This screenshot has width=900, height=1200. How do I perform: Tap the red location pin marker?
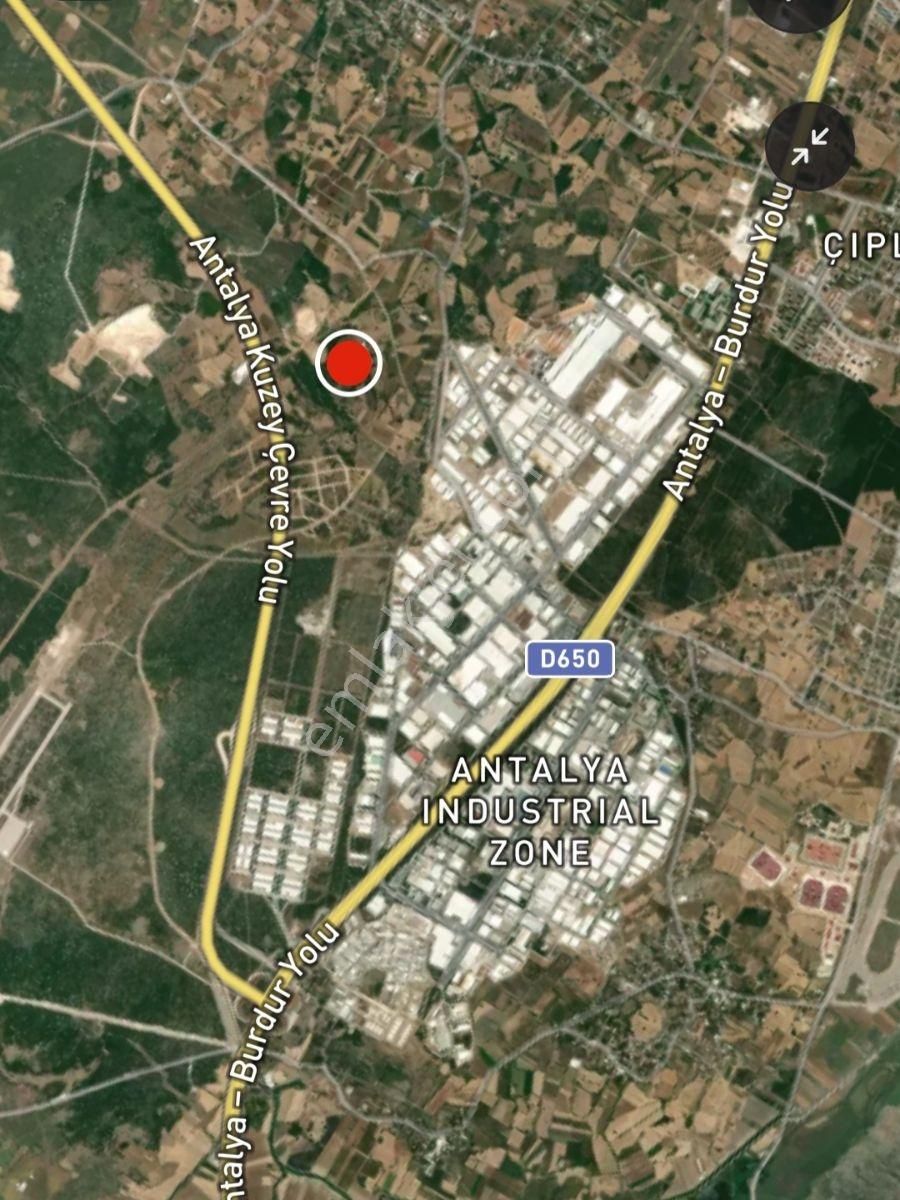click(349, 363)
